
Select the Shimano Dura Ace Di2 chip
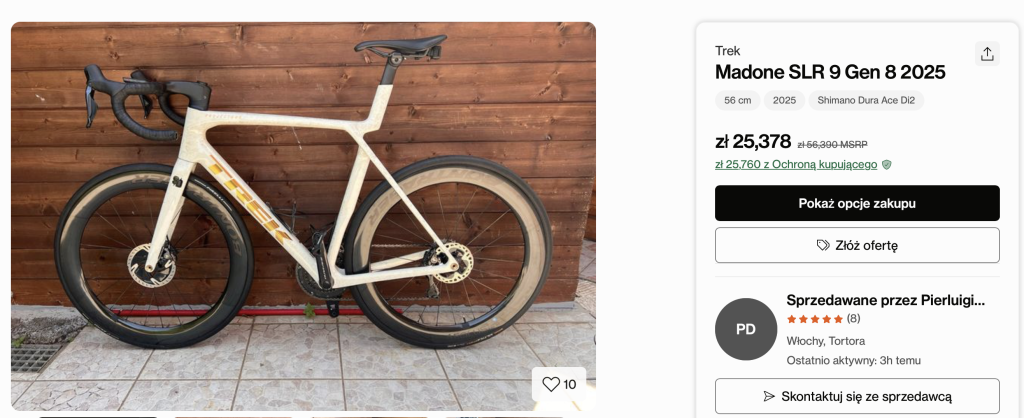point(866,100)
